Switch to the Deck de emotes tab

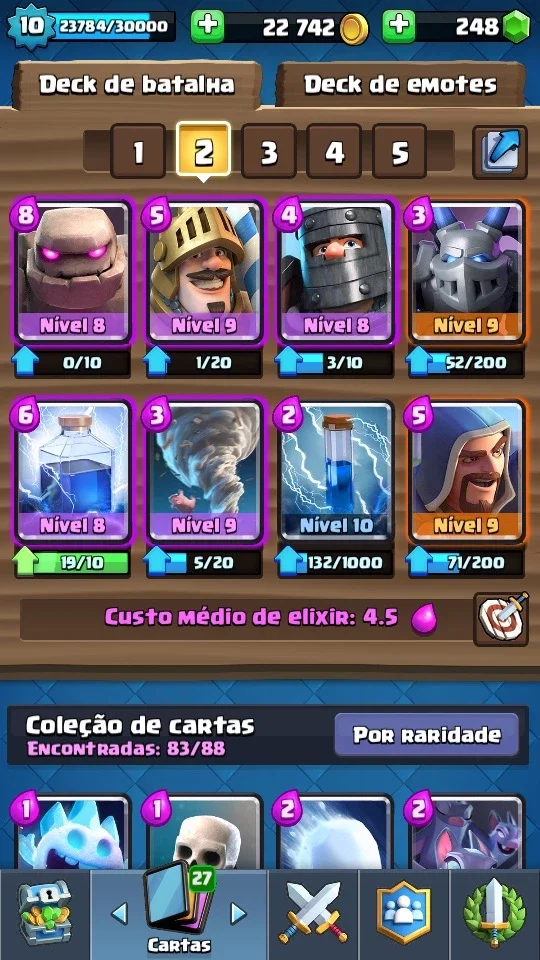400,84
